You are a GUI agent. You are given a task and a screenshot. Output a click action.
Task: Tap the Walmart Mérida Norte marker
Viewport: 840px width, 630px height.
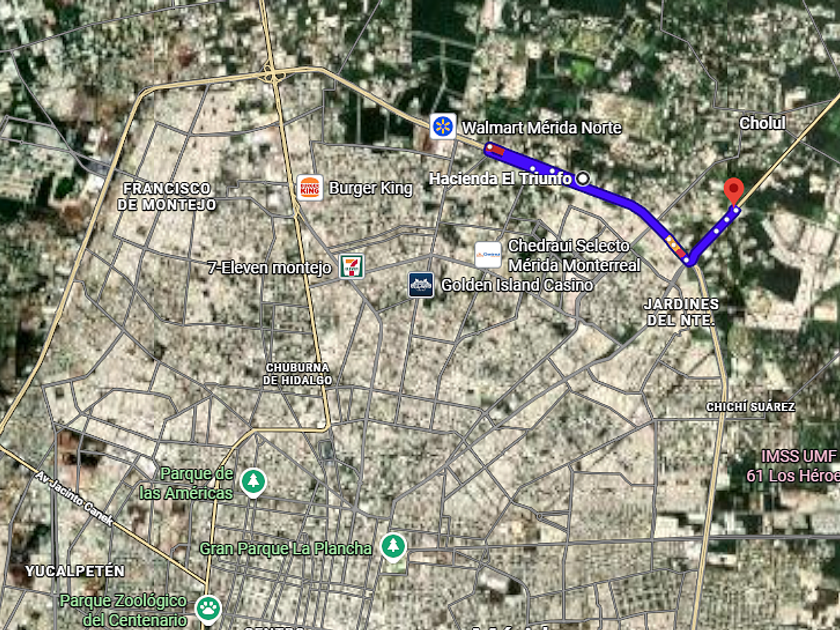[442, 127]
